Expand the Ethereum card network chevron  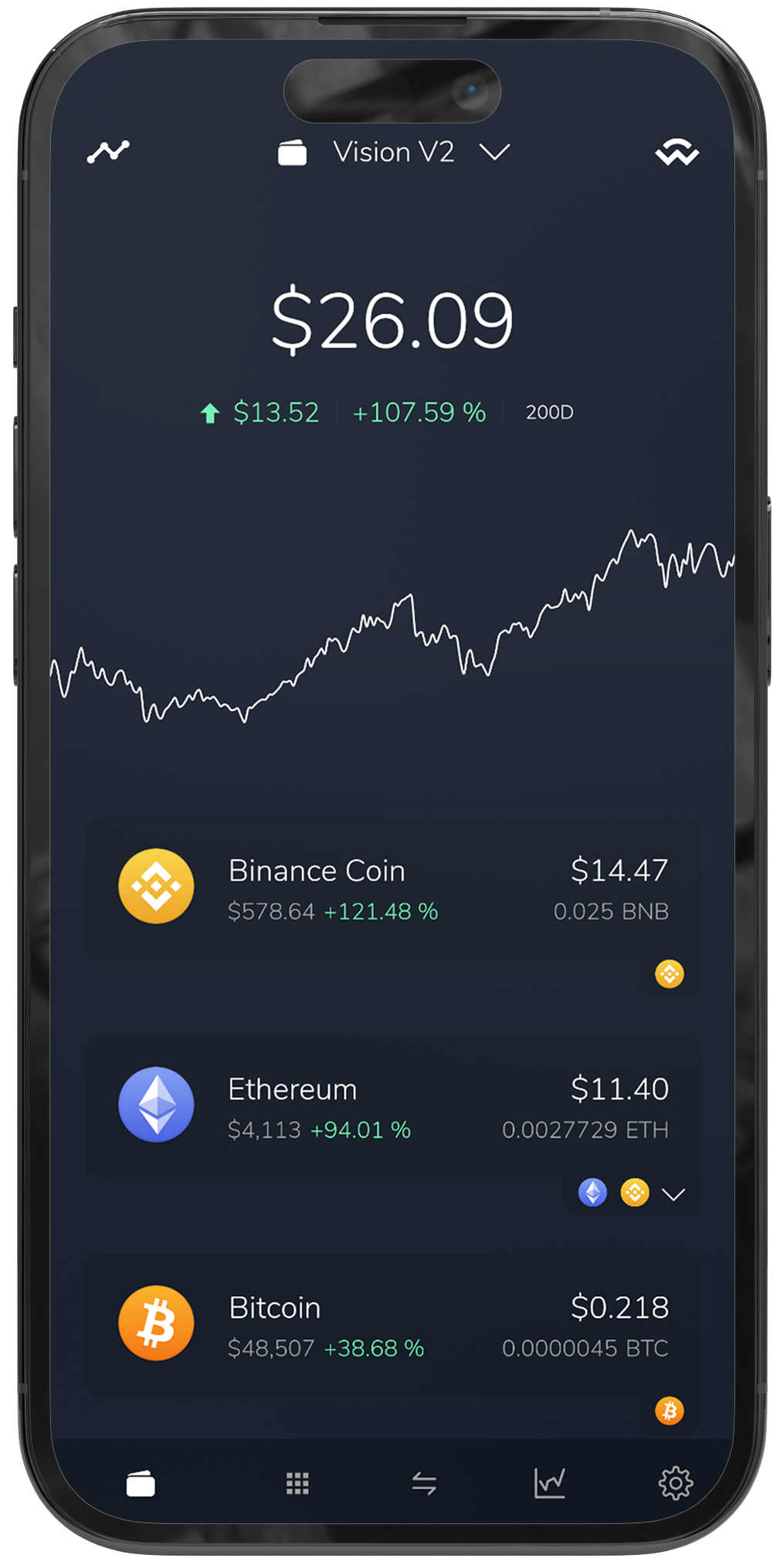click(673, 1194)
